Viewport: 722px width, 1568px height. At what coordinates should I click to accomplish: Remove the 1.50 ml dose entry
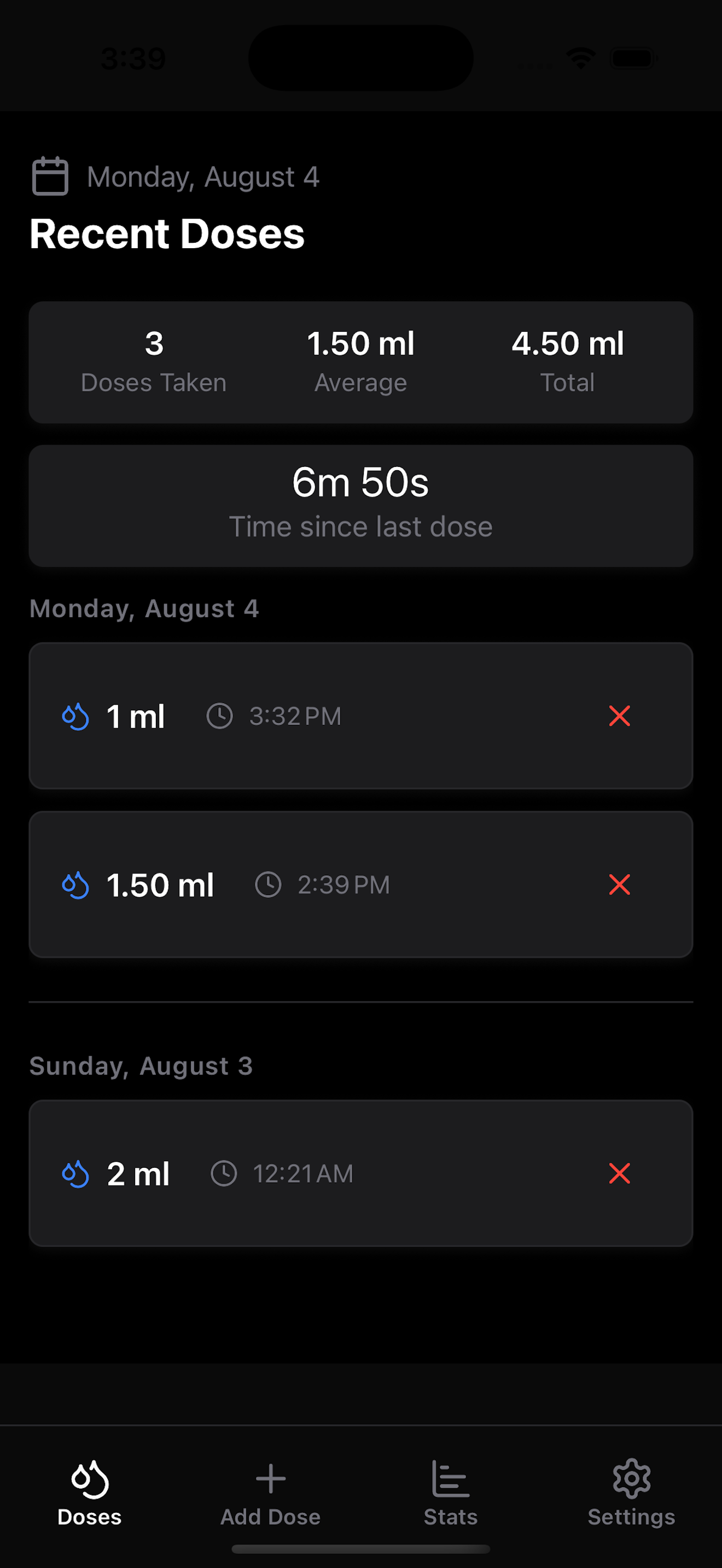coord(619,885)
